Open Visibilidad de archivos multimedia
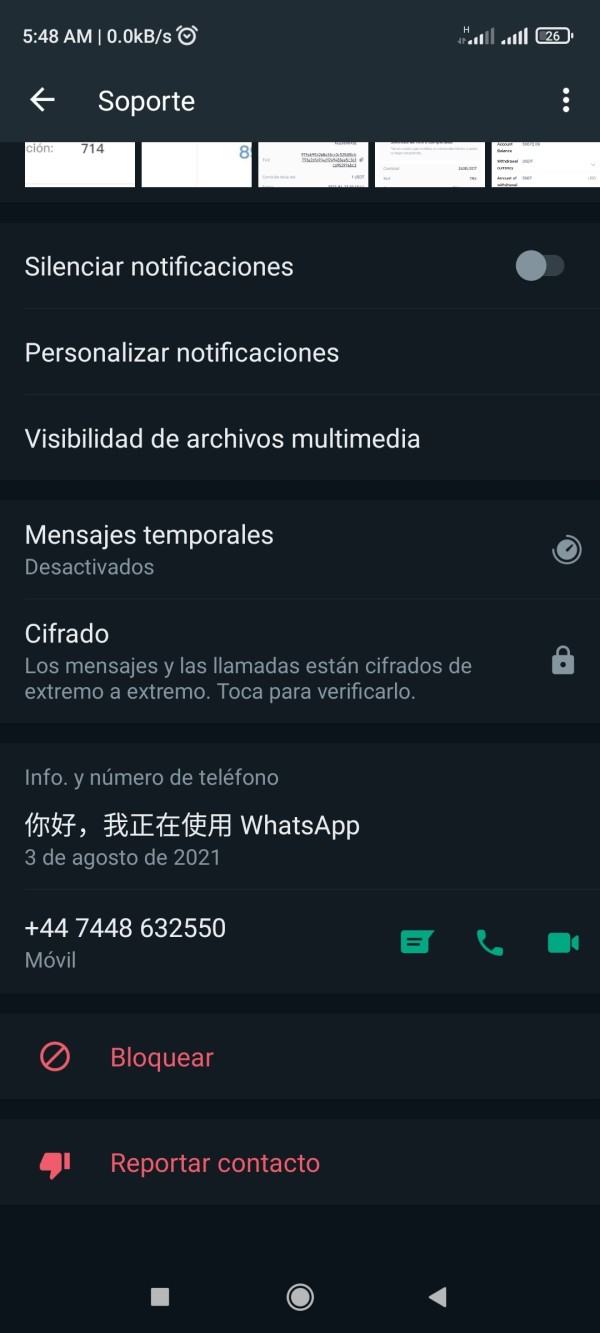Screen dimensions: 600x1333 click(x=222, y=439)
